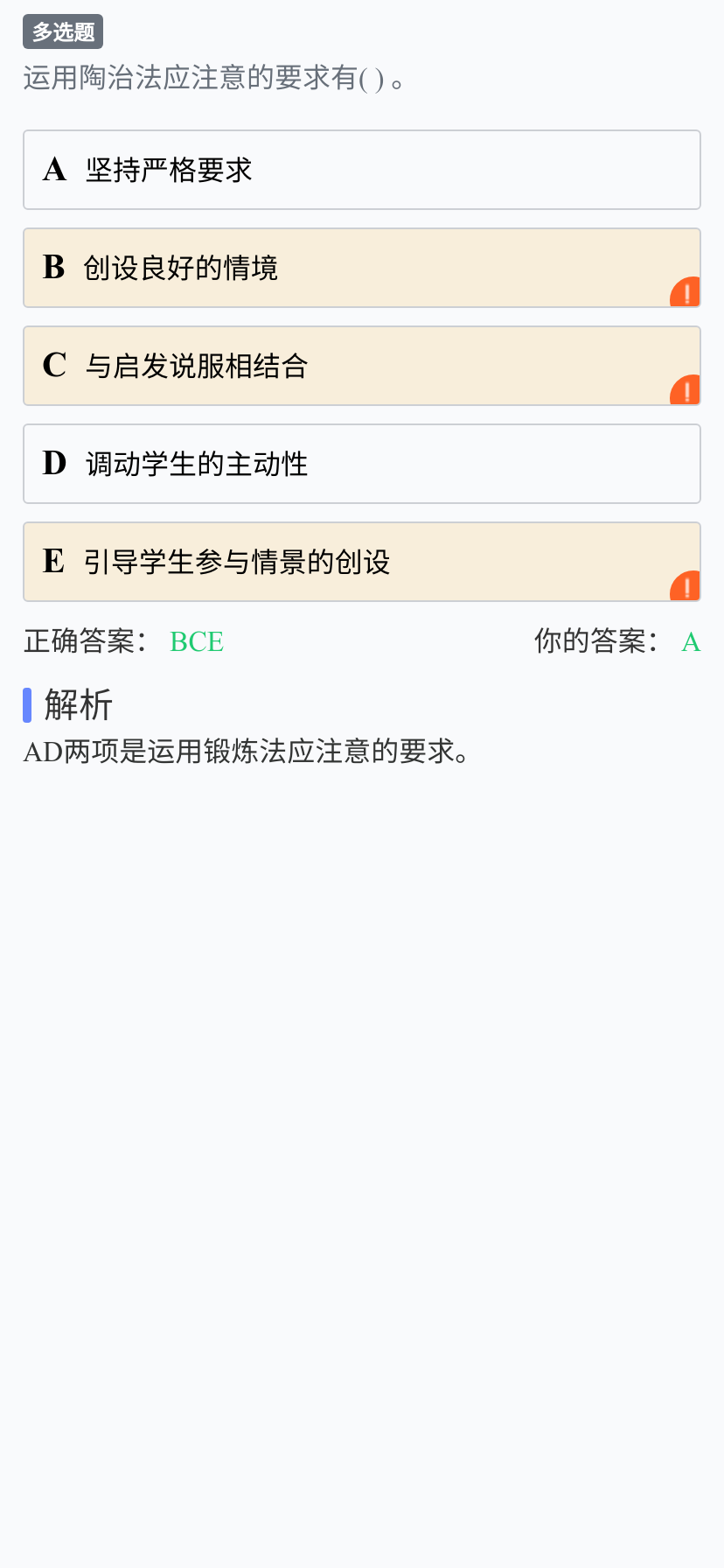Select option B 创设良好的情境

[x=362, y=268]
